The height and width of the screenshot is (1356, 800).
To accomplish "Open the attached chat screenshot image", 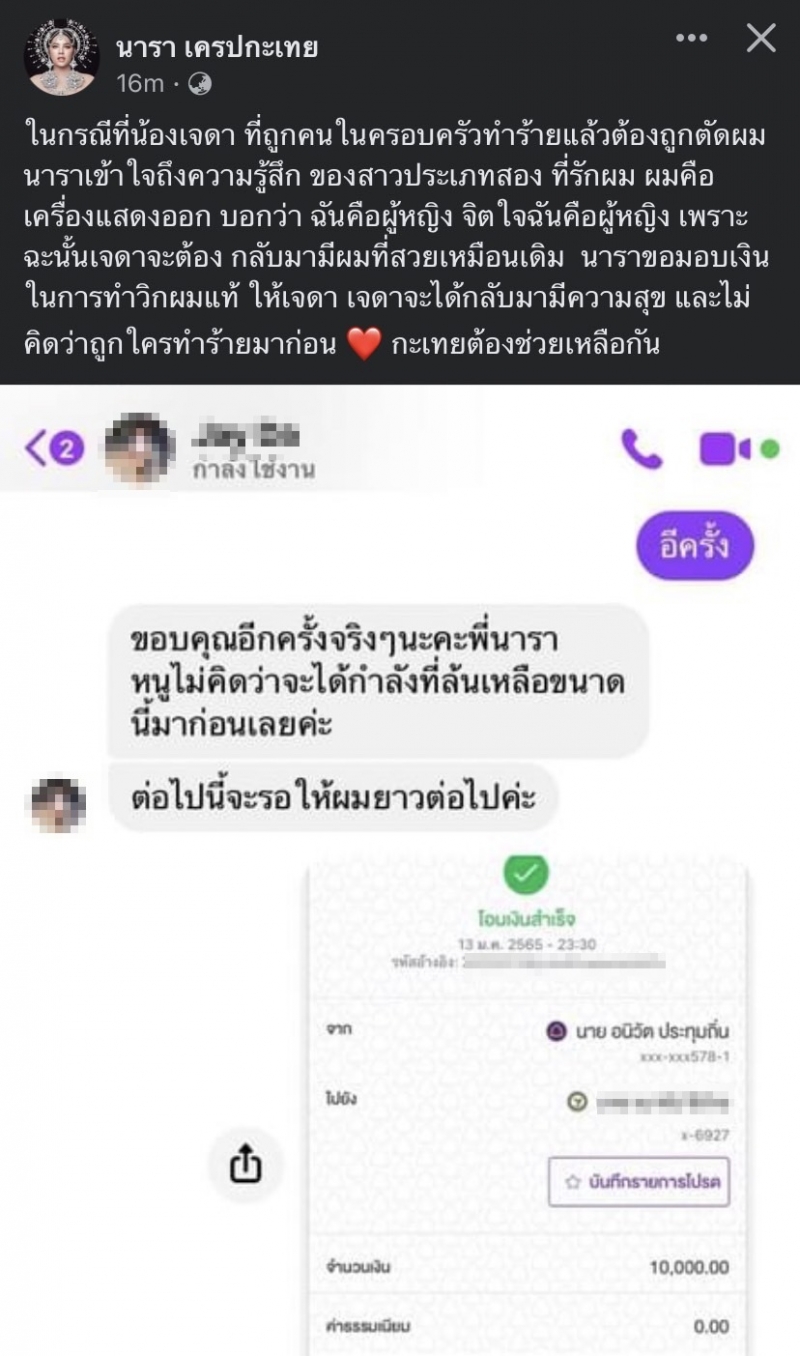I will click(400, 870).
